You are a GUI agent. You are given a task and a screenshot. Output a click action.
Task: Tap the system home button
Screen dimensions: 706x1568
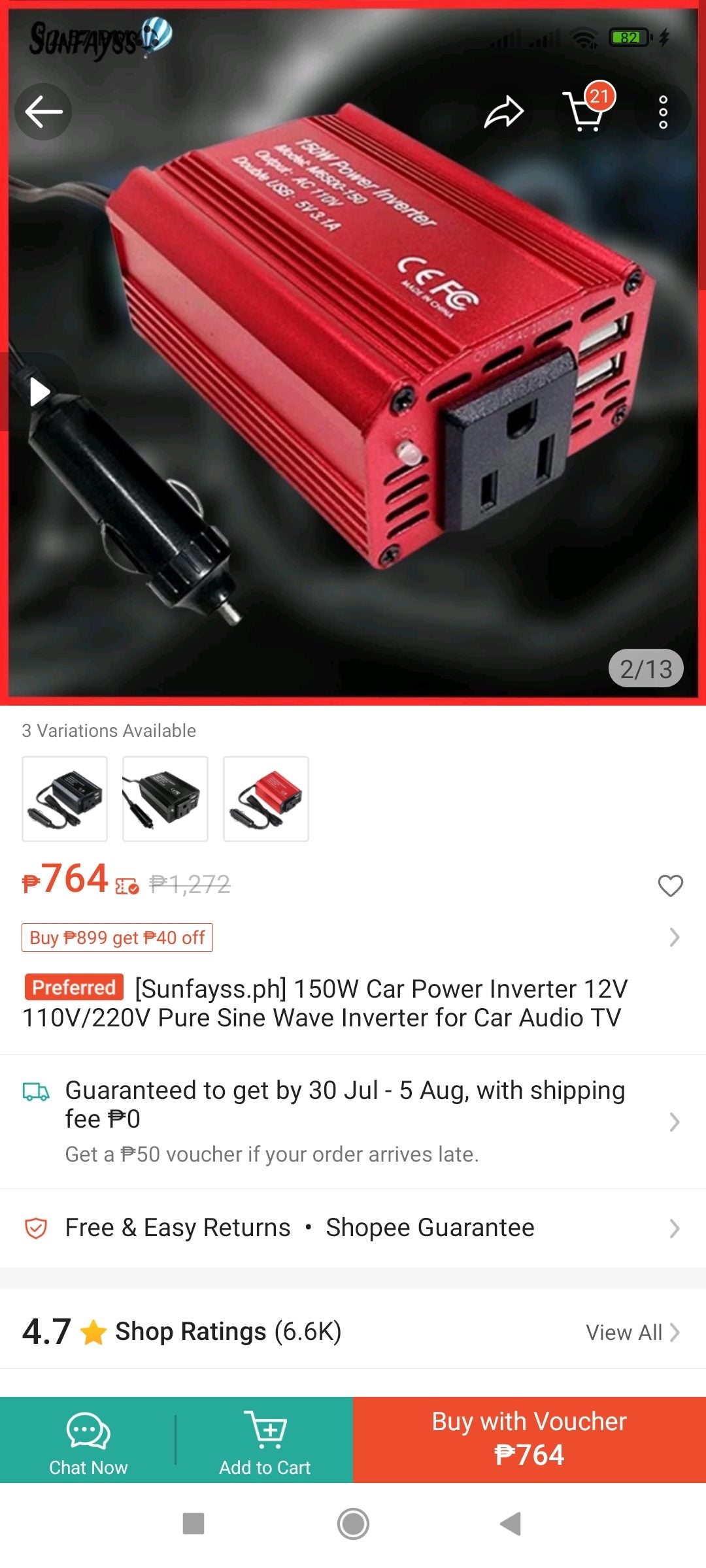353,1524
